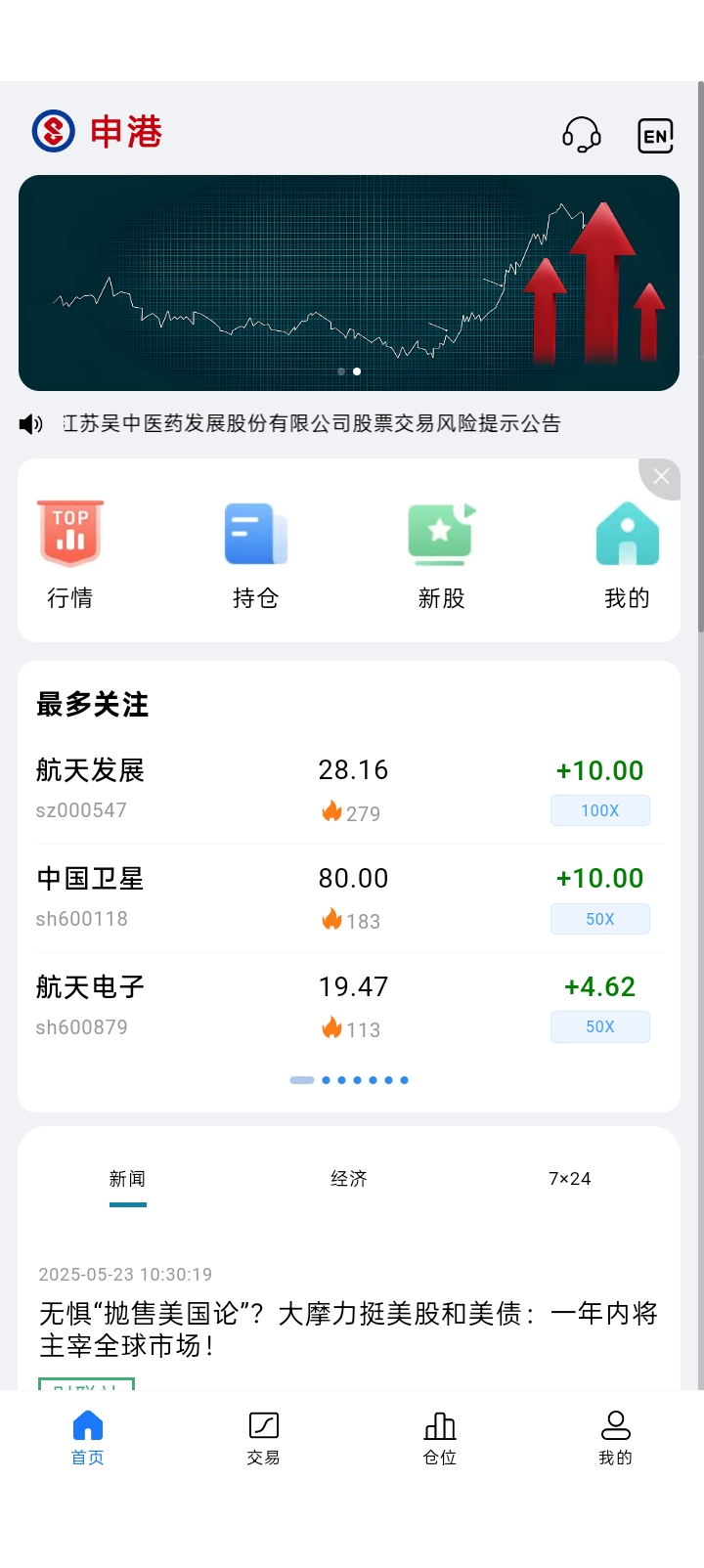
Task: Go to the 仓位 positions tab
Action: pyautogui.click(x=440, y=1438)
